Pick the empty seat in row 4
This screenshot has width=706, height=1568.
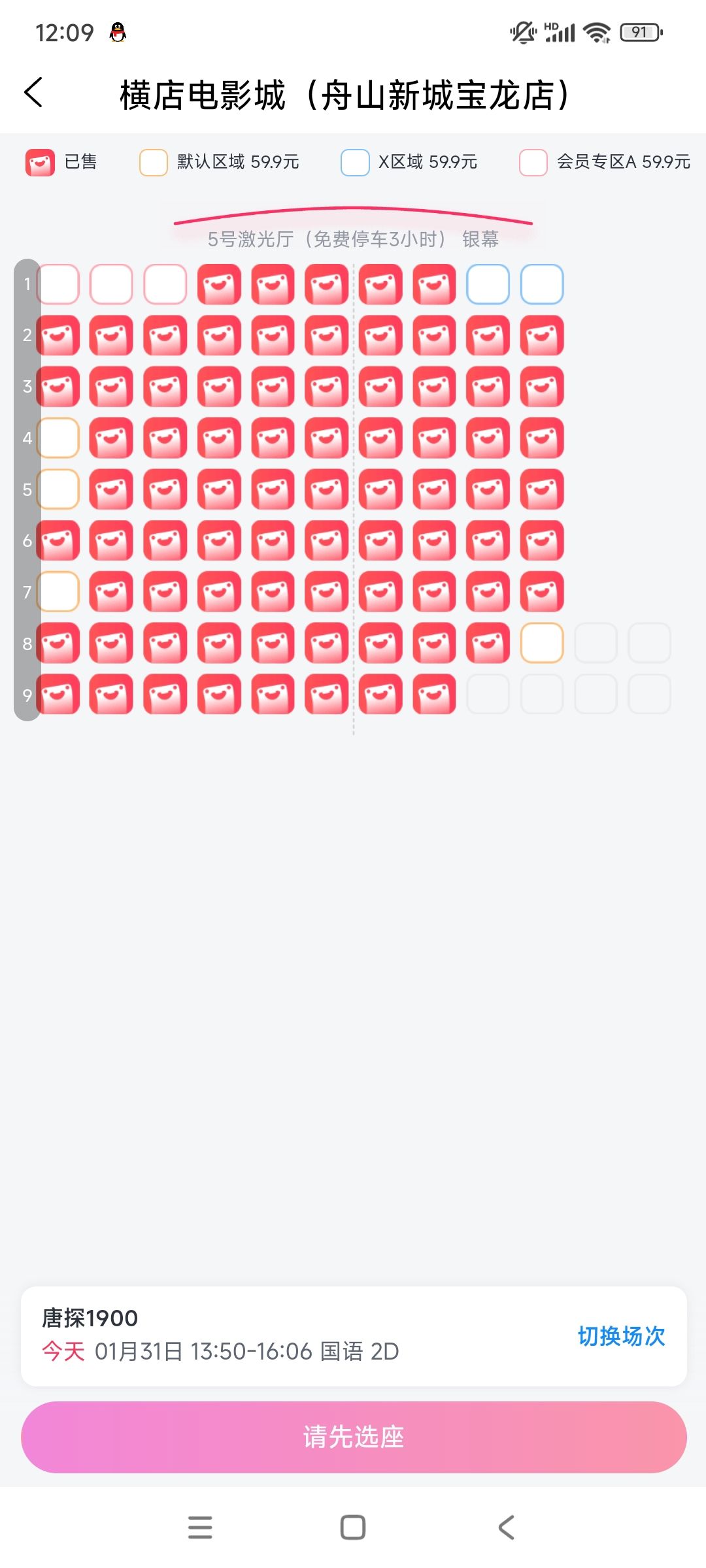tap(58, 438)
